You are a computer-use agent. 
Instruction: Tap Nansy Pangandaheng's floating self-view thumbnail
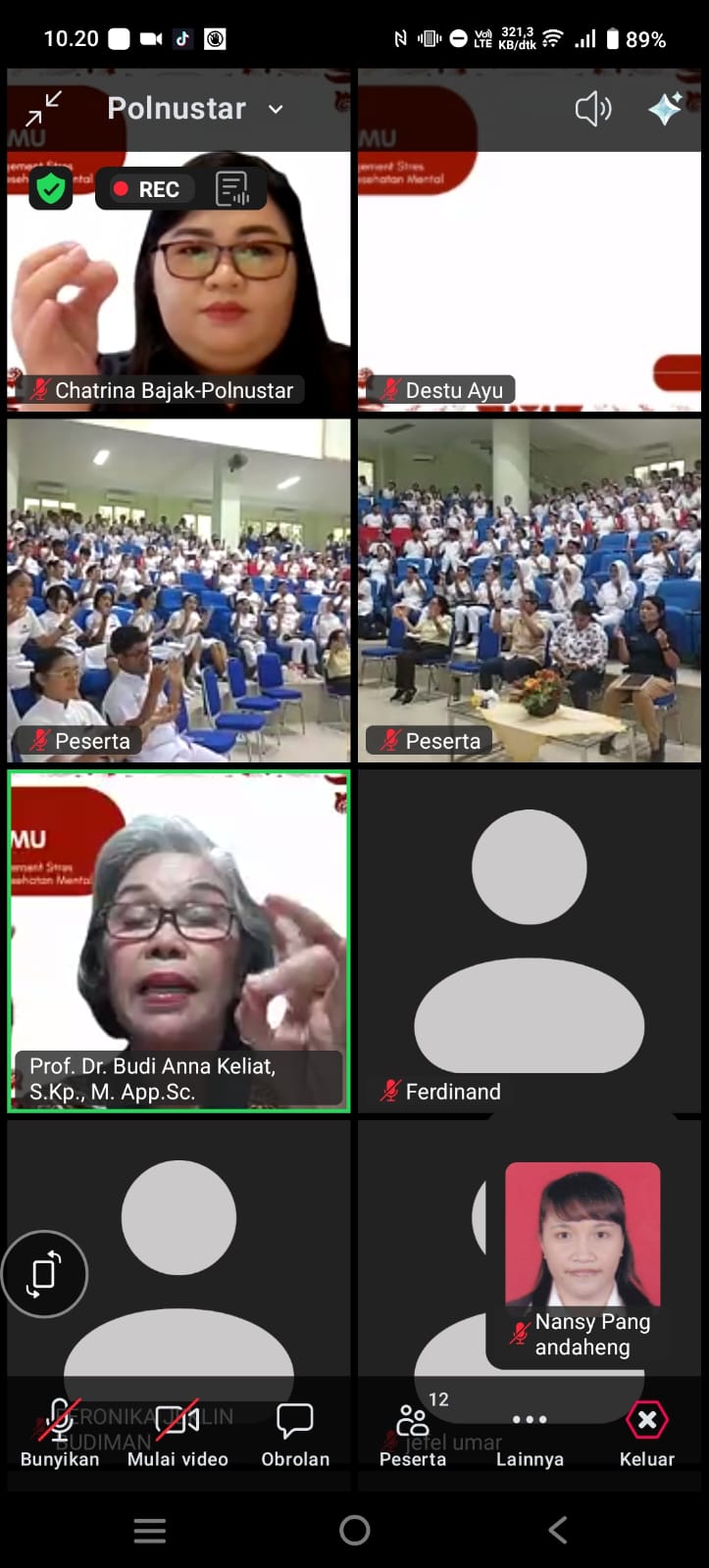(x=582, y=1264)
